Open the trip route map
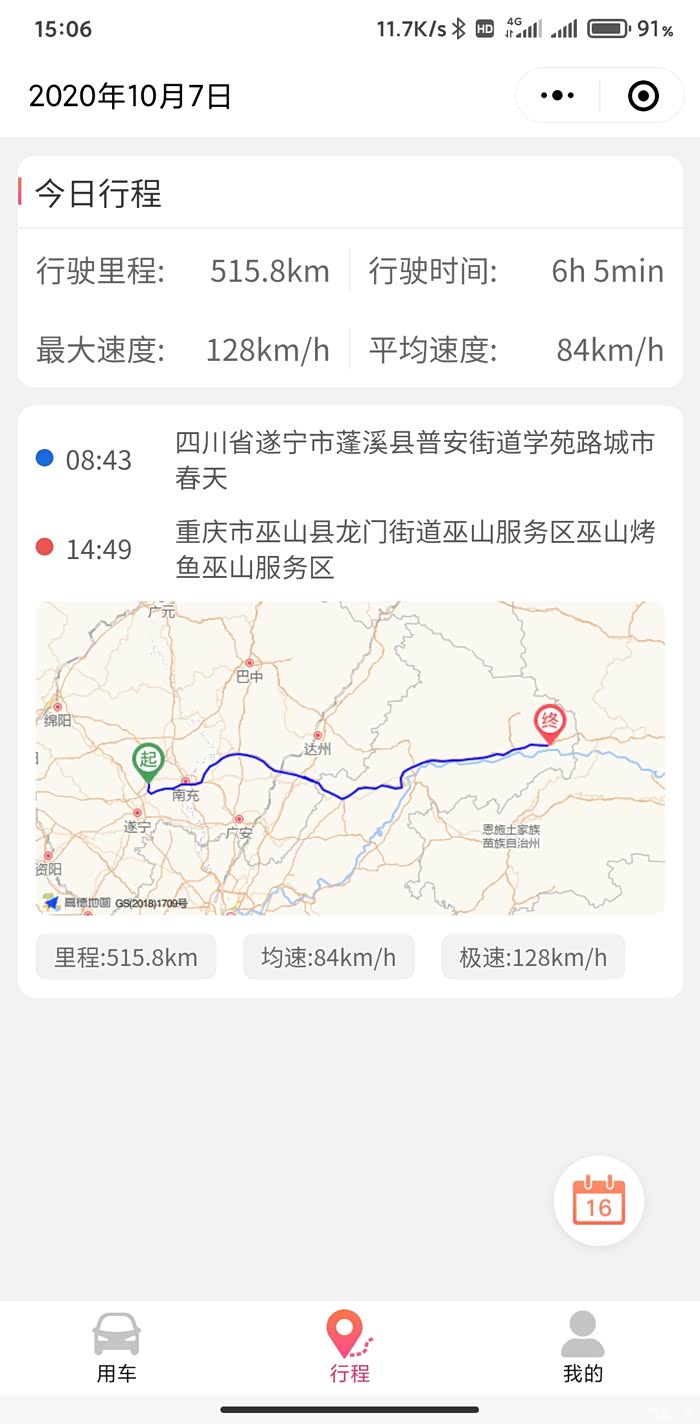Viewport: 700px width, 1424px height. point(350,758)
